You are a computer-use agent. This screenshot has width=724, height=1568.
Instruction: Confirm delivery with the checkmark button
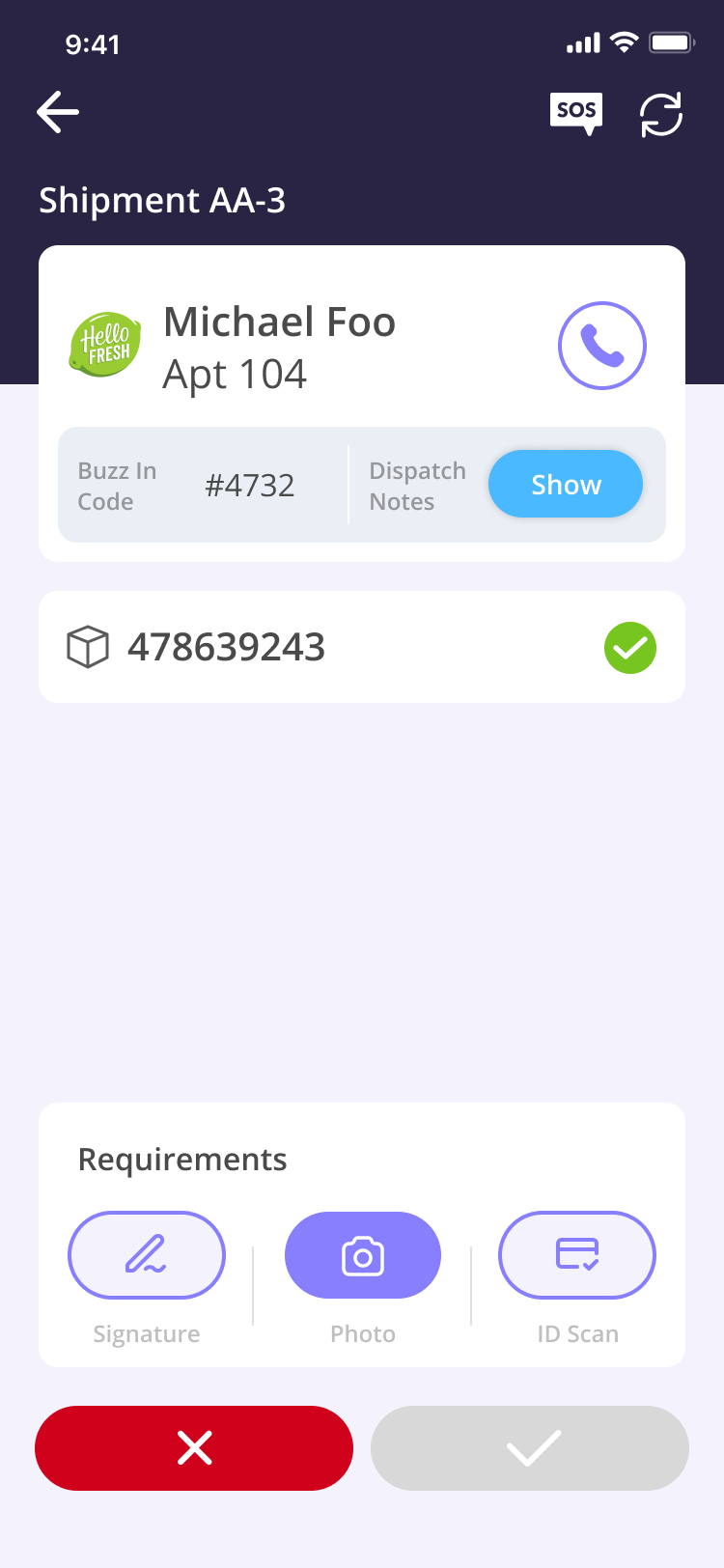click(530, 1447)
